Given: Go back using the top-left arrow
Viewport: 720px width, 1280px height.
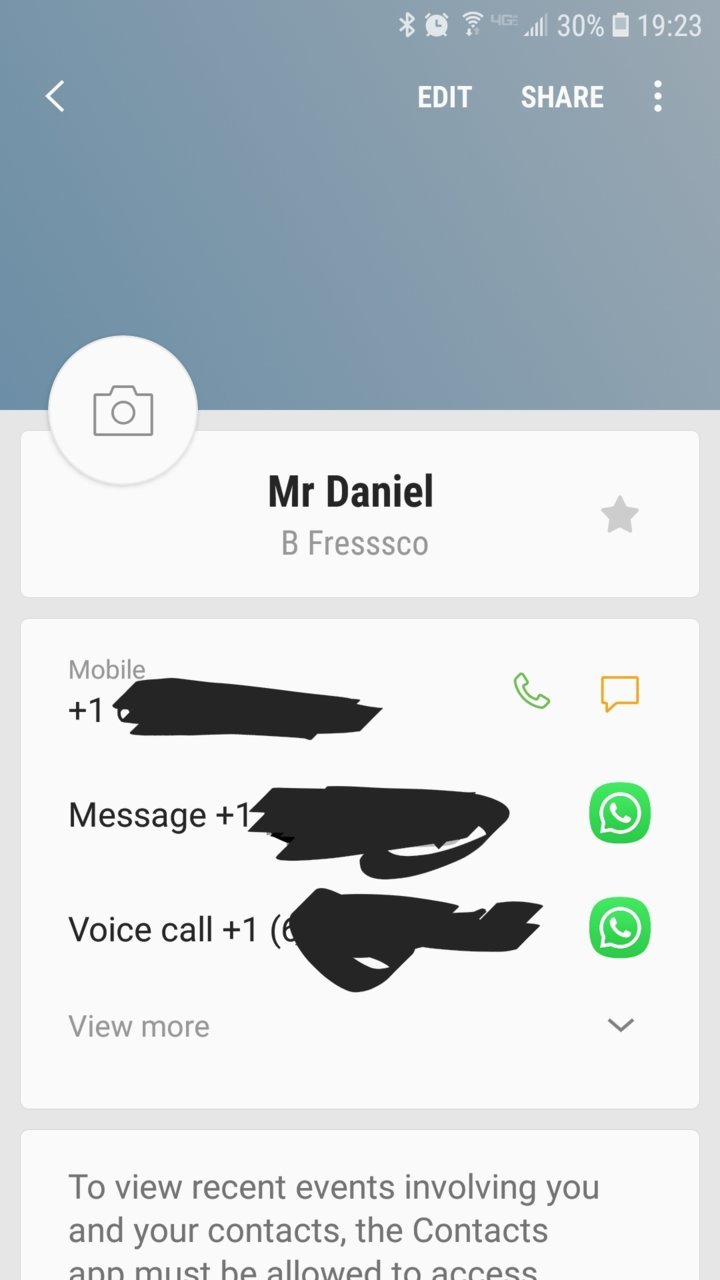Looking at the screenshot, I should click(x=55, y=97).
